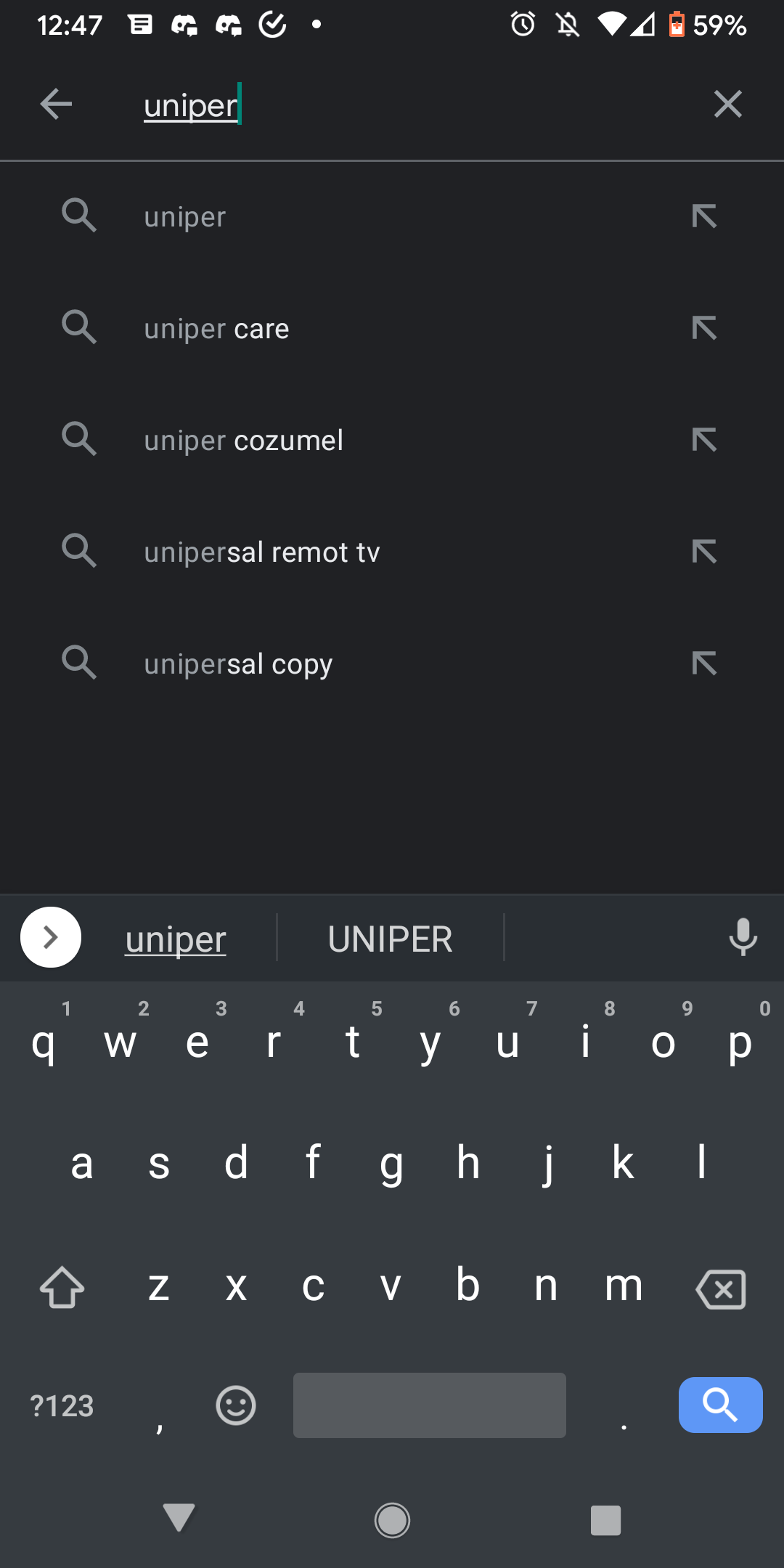Select the 'uniper care' suggestion
This screenshot has width=784, height=1568.
pos(216,329)
